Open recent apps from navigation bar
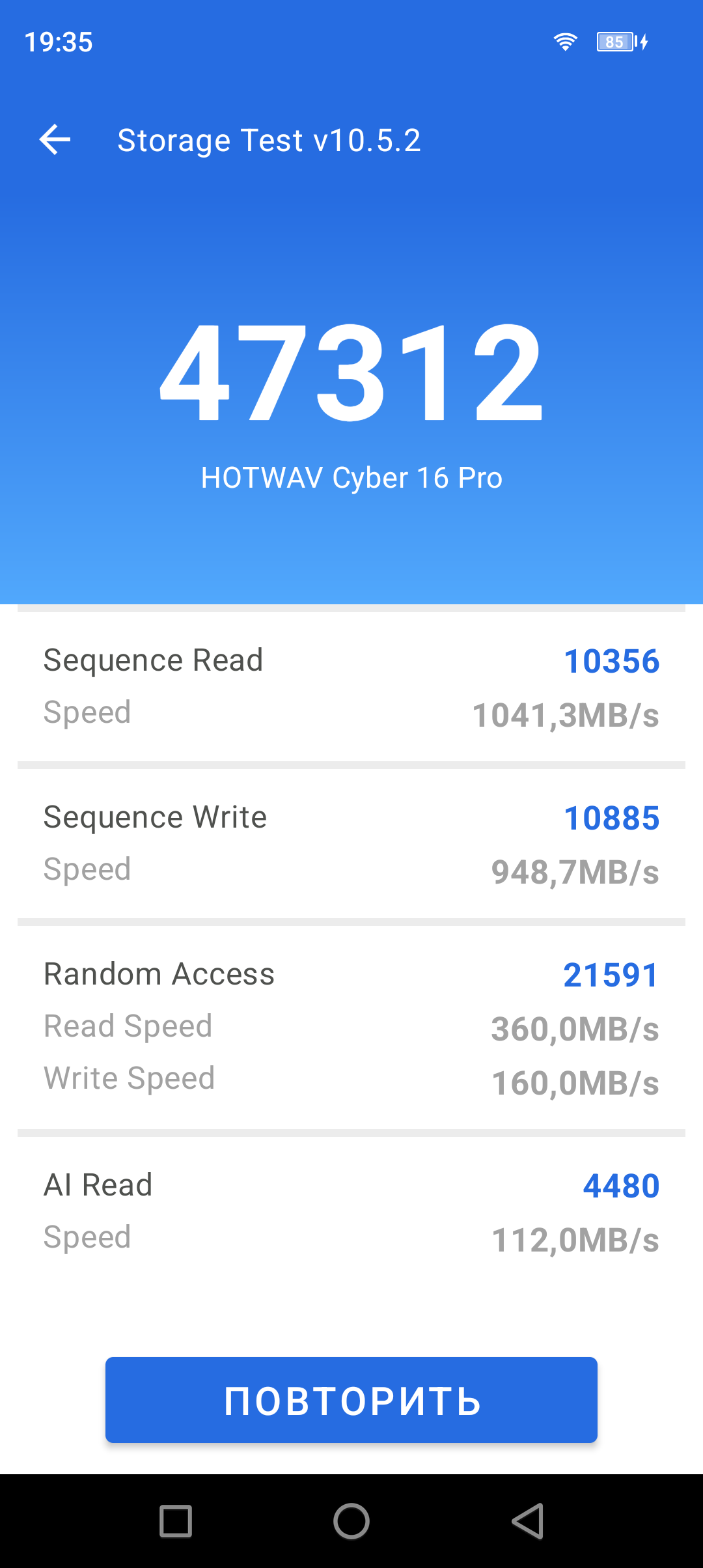Screen dimensions: 703x1568 click(176, 1521)
